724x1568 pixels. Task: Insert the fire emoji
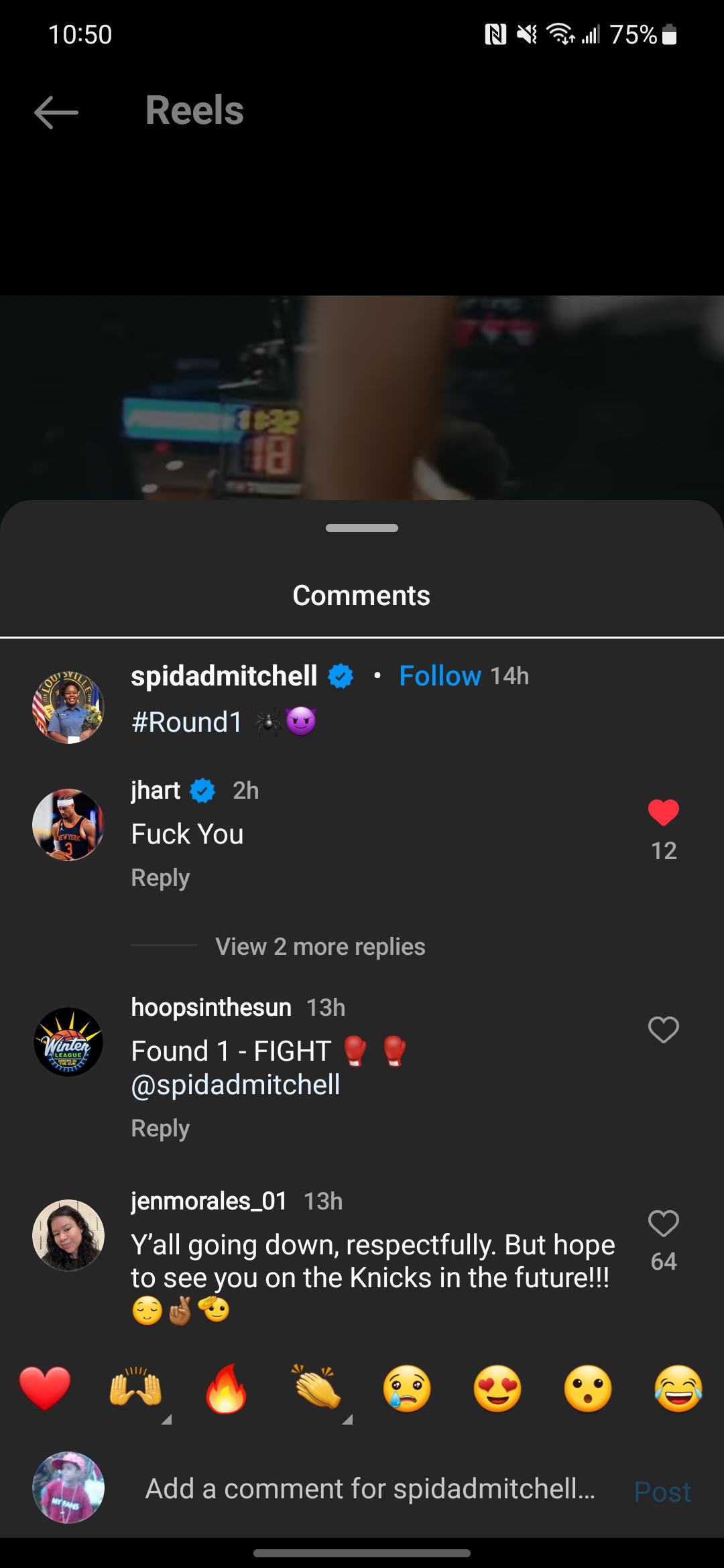[x=226, y=1389]
